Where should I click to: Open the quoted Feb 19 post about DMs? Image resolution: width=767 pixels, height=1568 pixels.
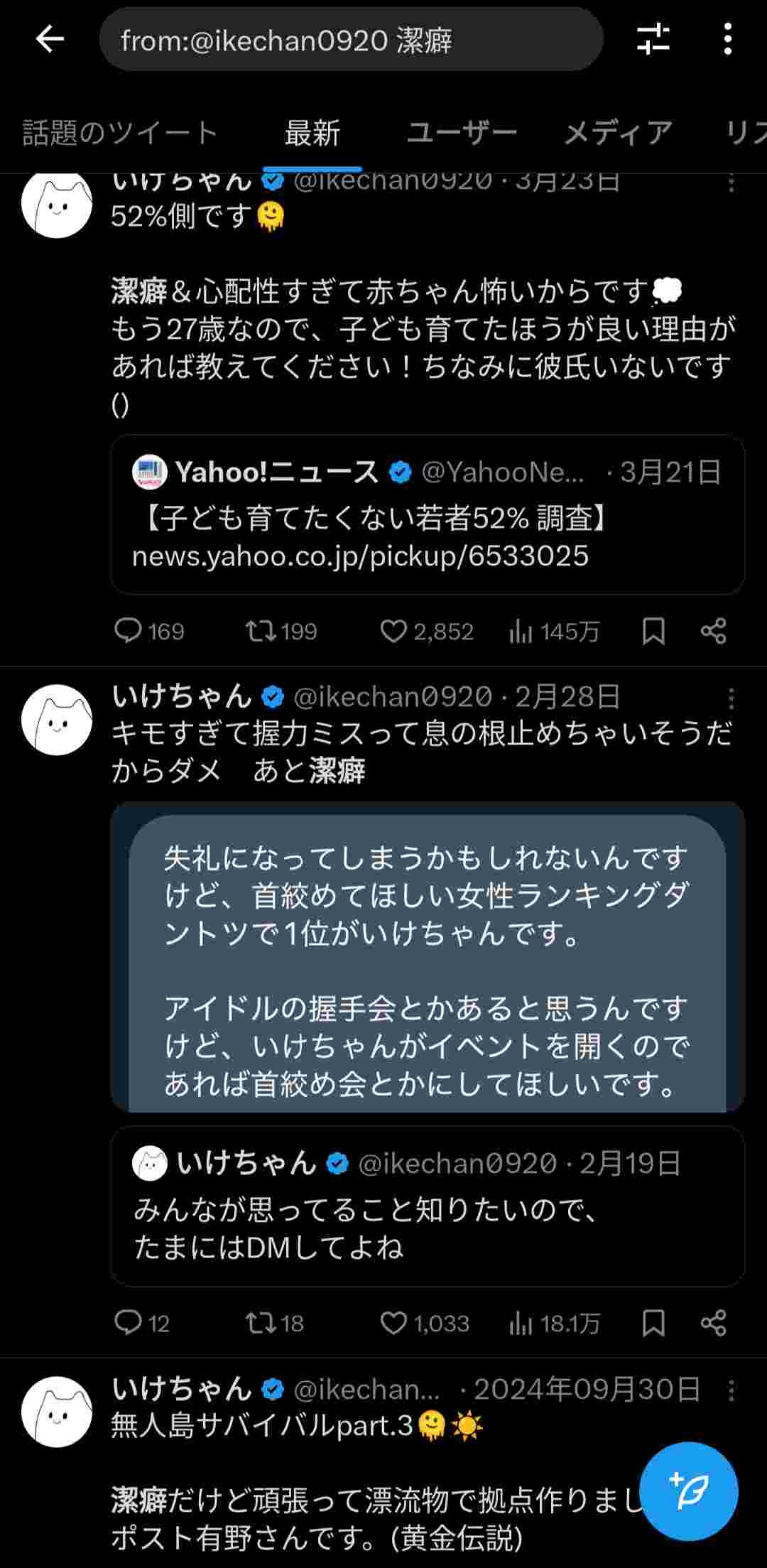coord(428,1206)
